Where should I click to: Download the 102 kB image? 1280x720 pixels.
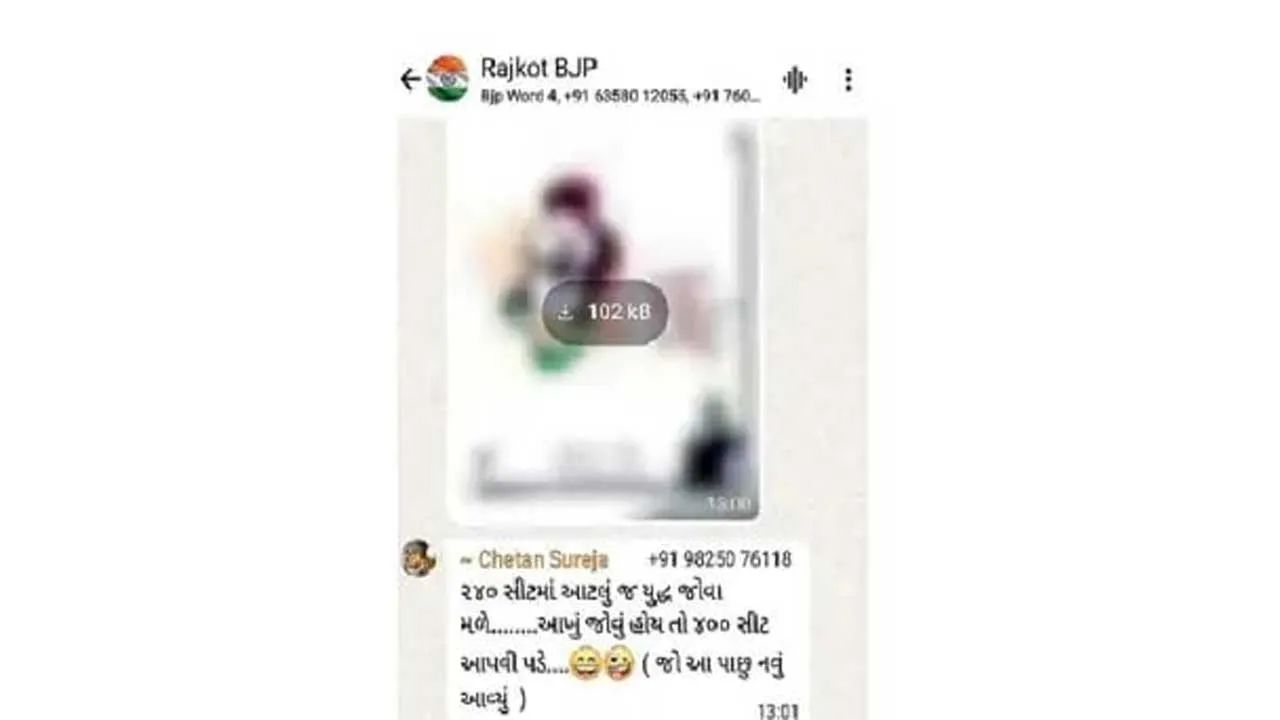point(604,312)
